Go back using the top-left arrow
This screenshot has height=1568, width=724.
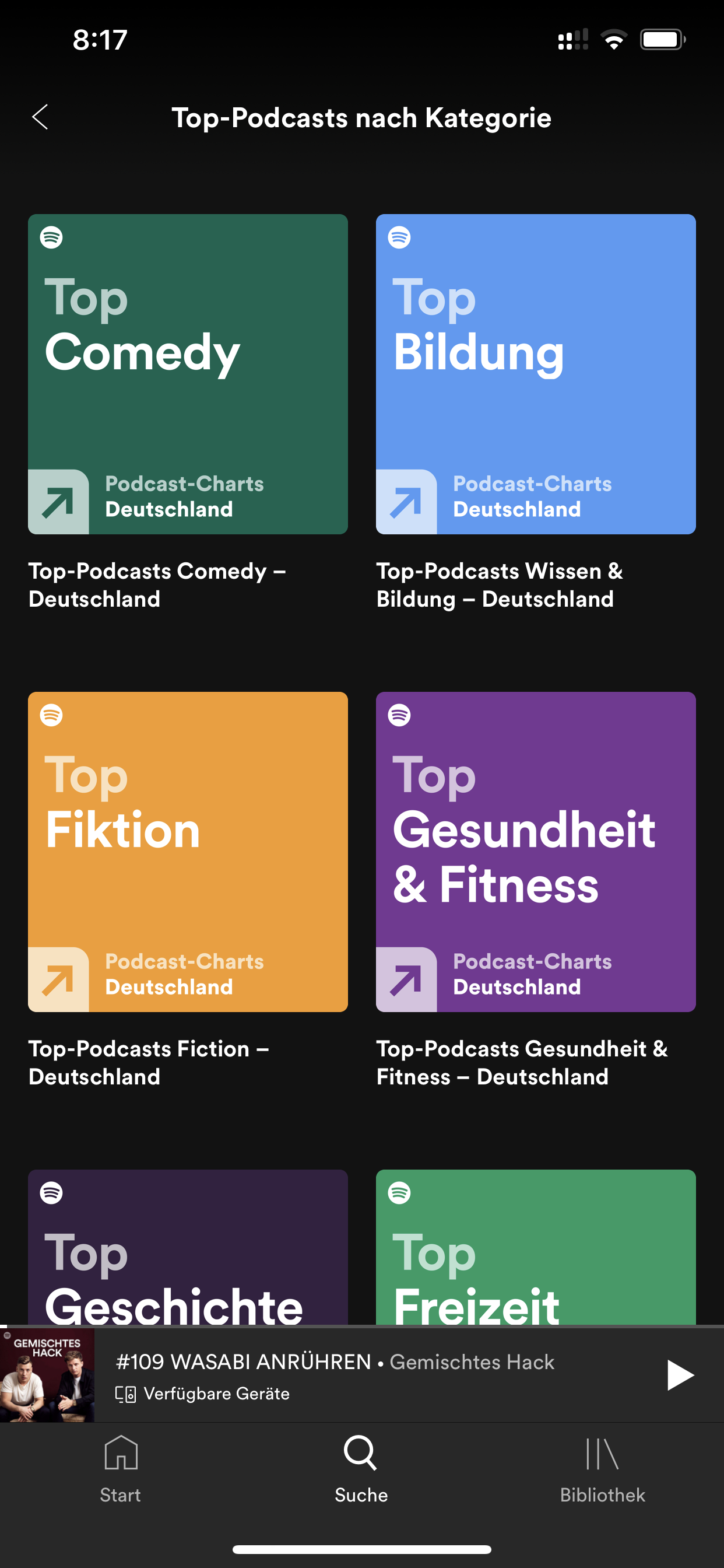point(40,117)
